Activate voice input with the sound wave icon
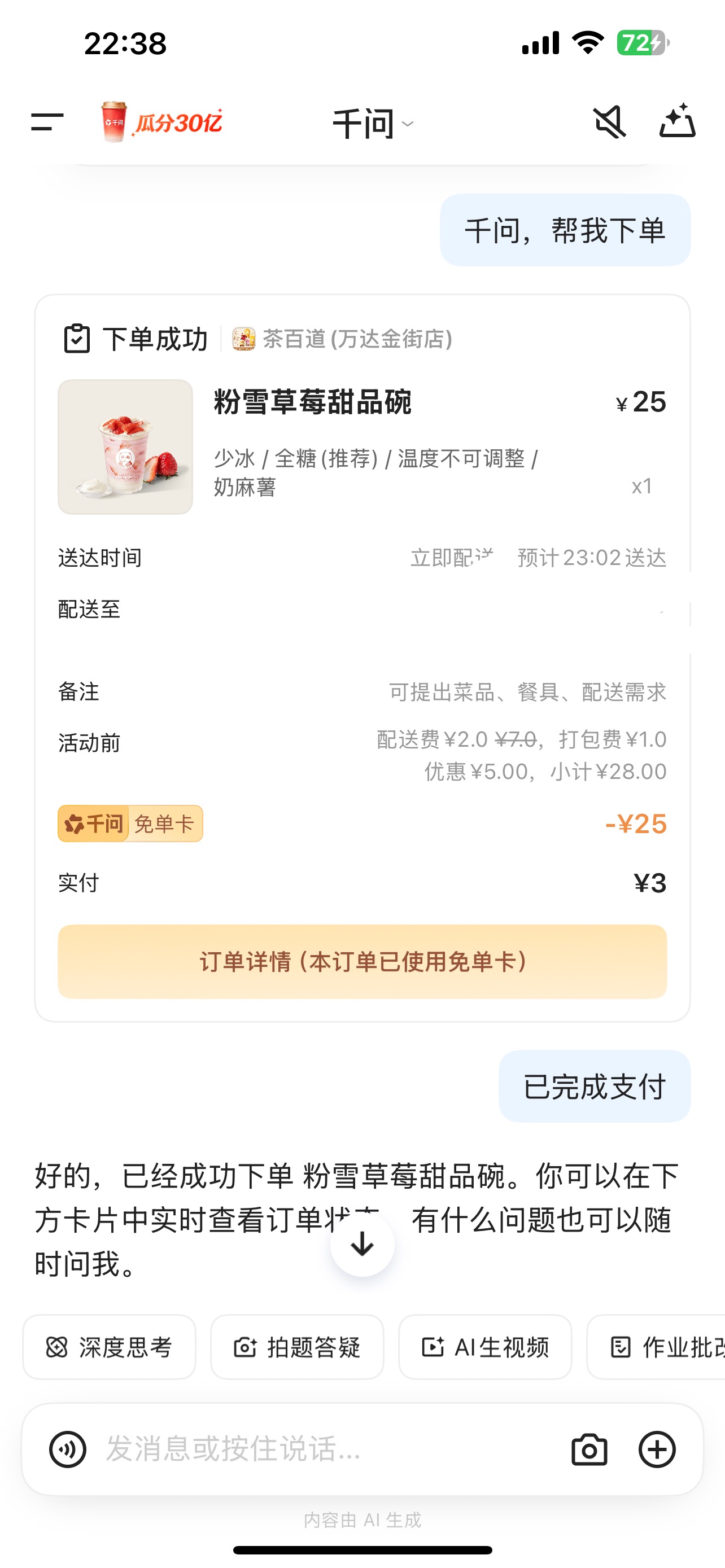725x1568 pixels. click(x=68, y=1450)
